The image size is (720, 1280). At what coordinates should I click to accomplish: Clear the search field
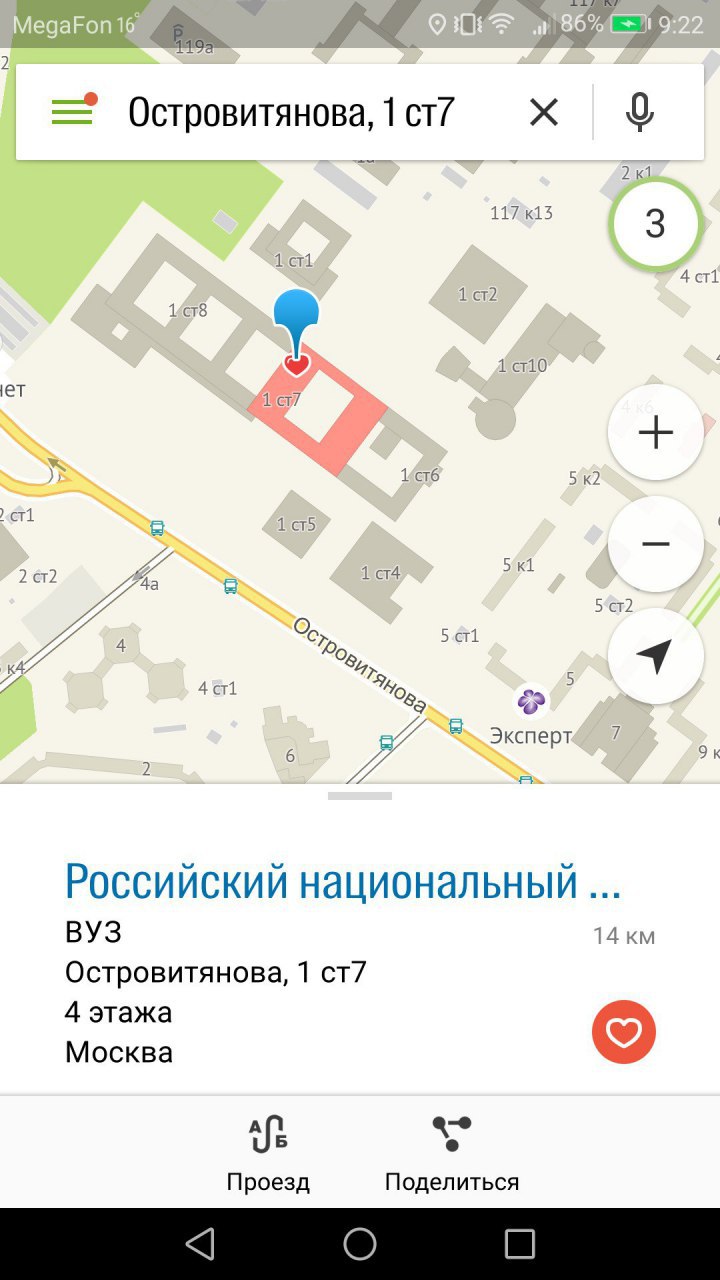pyautogui.click(x=543, y=112)
